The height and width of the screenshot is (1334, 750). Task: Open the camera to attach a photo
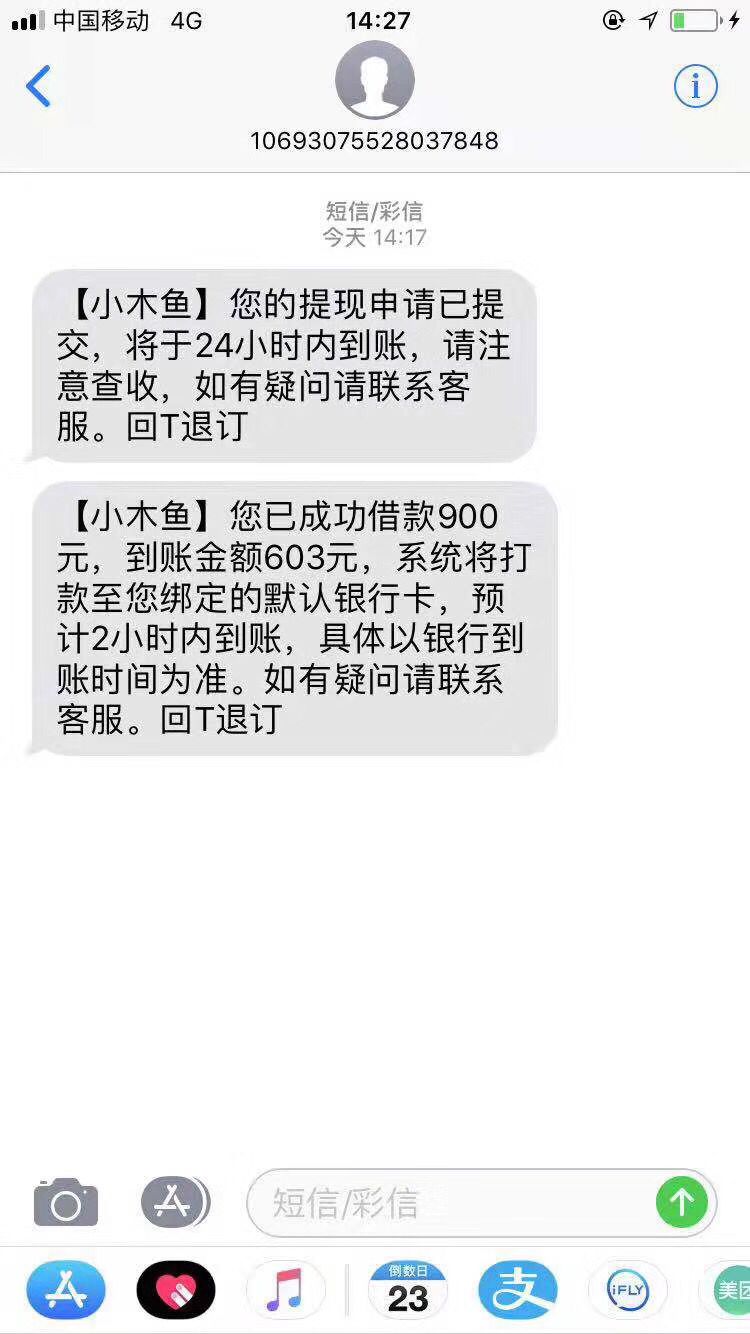pos(66,1202)
